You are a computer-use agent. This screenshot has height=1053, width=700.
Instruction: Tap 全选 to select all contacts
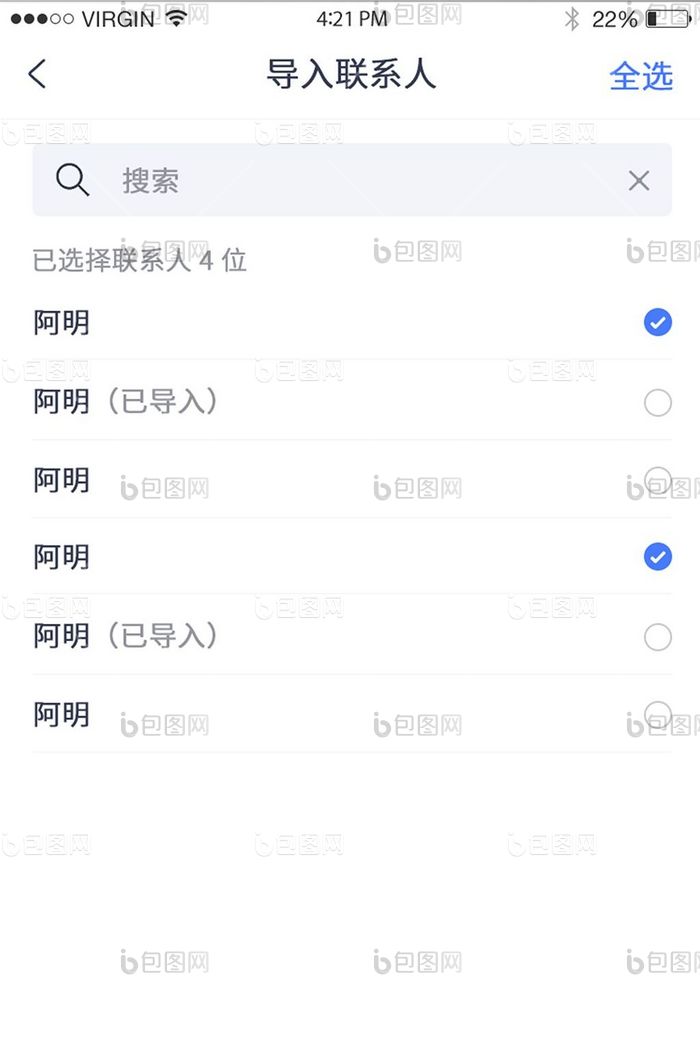(641, 76)
